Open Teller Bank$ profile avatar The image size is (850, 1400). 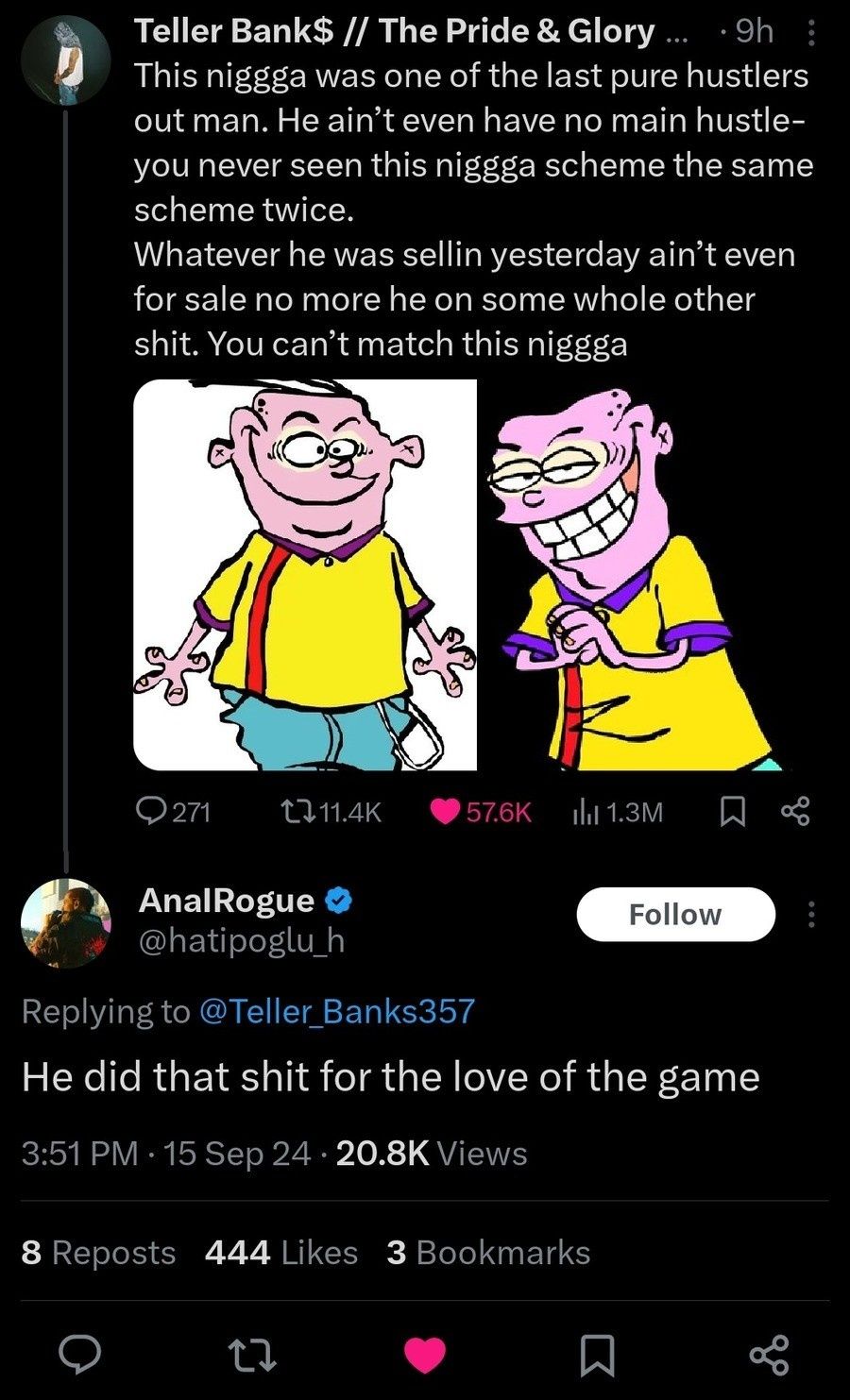(66, 60)
